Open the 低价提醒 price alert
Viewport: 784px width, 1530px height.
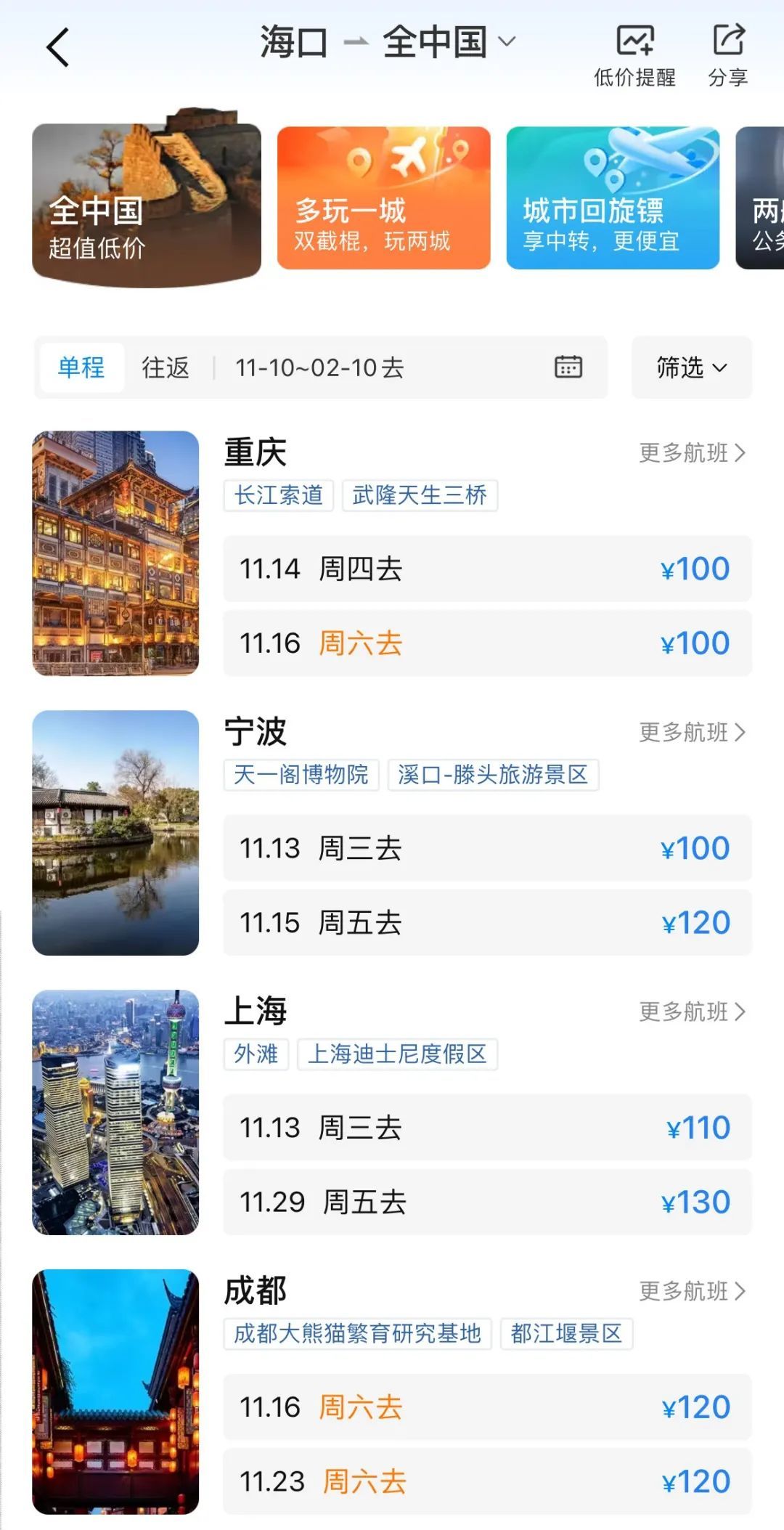pyautogui.click(x=634, y=55)
